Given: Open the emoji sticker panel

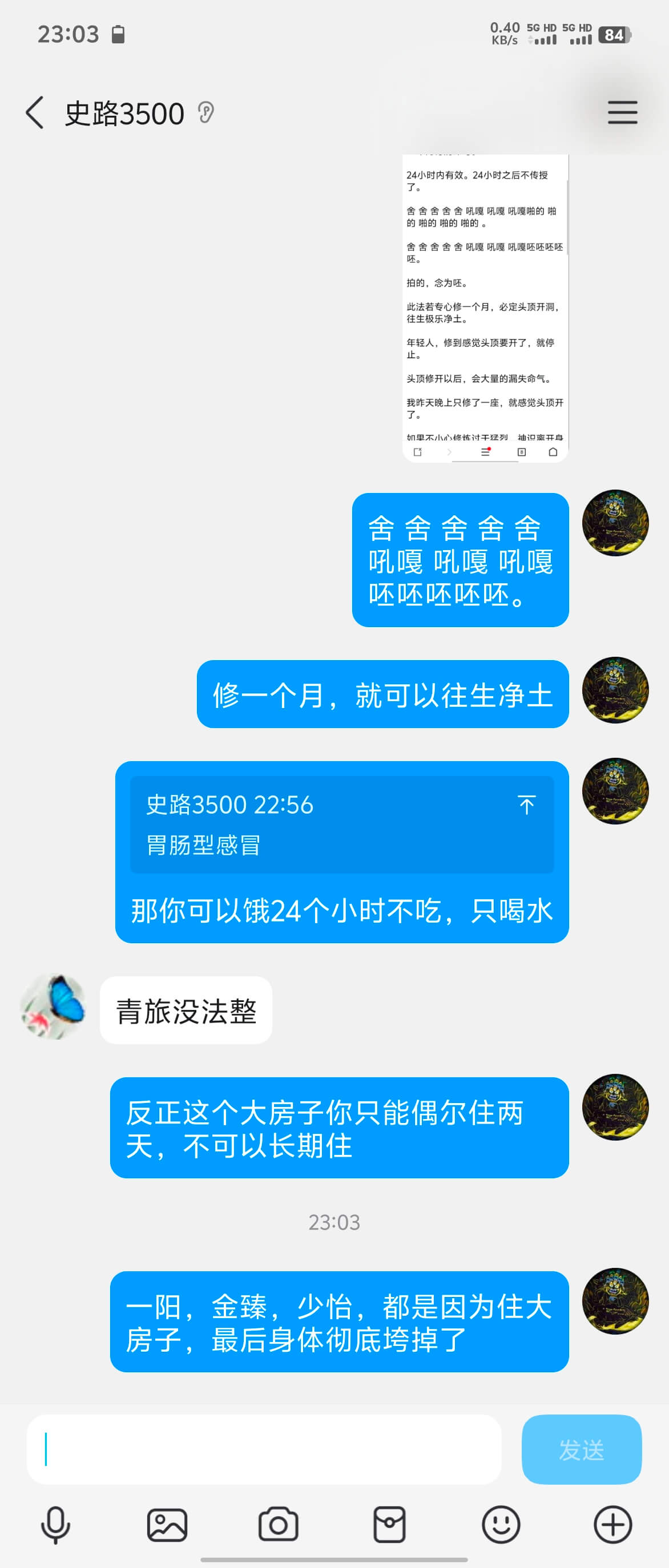Looking at the screenshot, I should (501, 1525).
